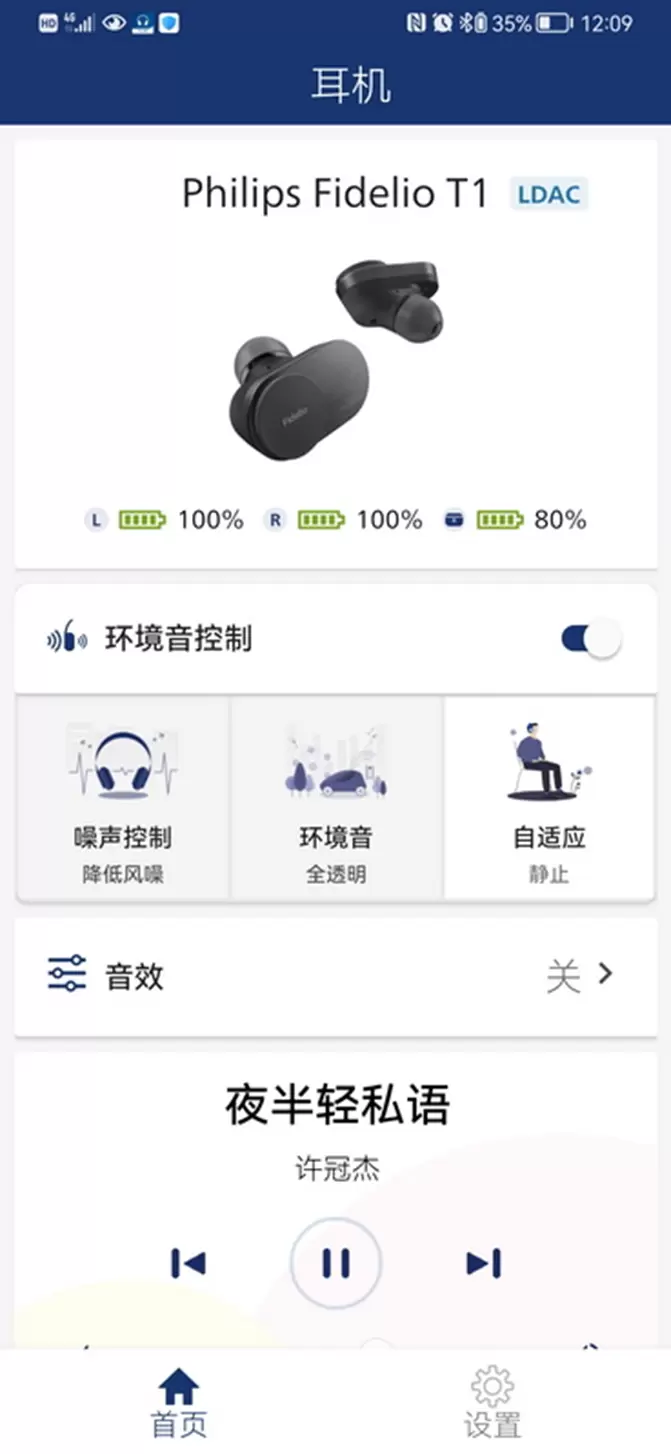Switch to the 设置 tab
This screenshot has height=1454, width=671.
point(492,1401)
